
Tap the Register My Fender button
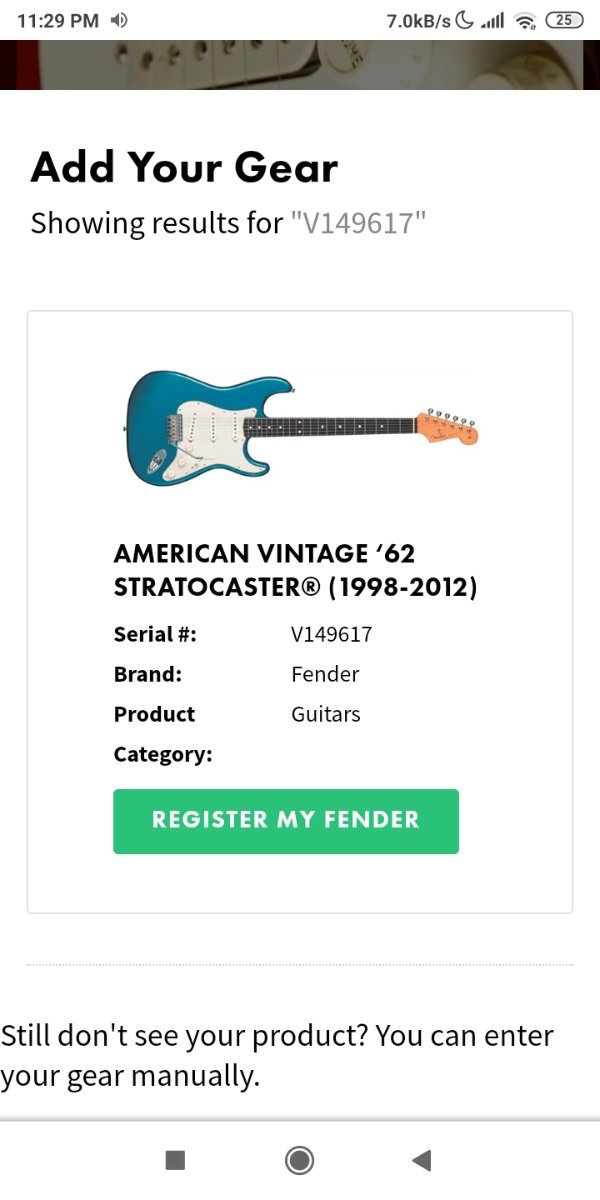click(x=286, y=821)
